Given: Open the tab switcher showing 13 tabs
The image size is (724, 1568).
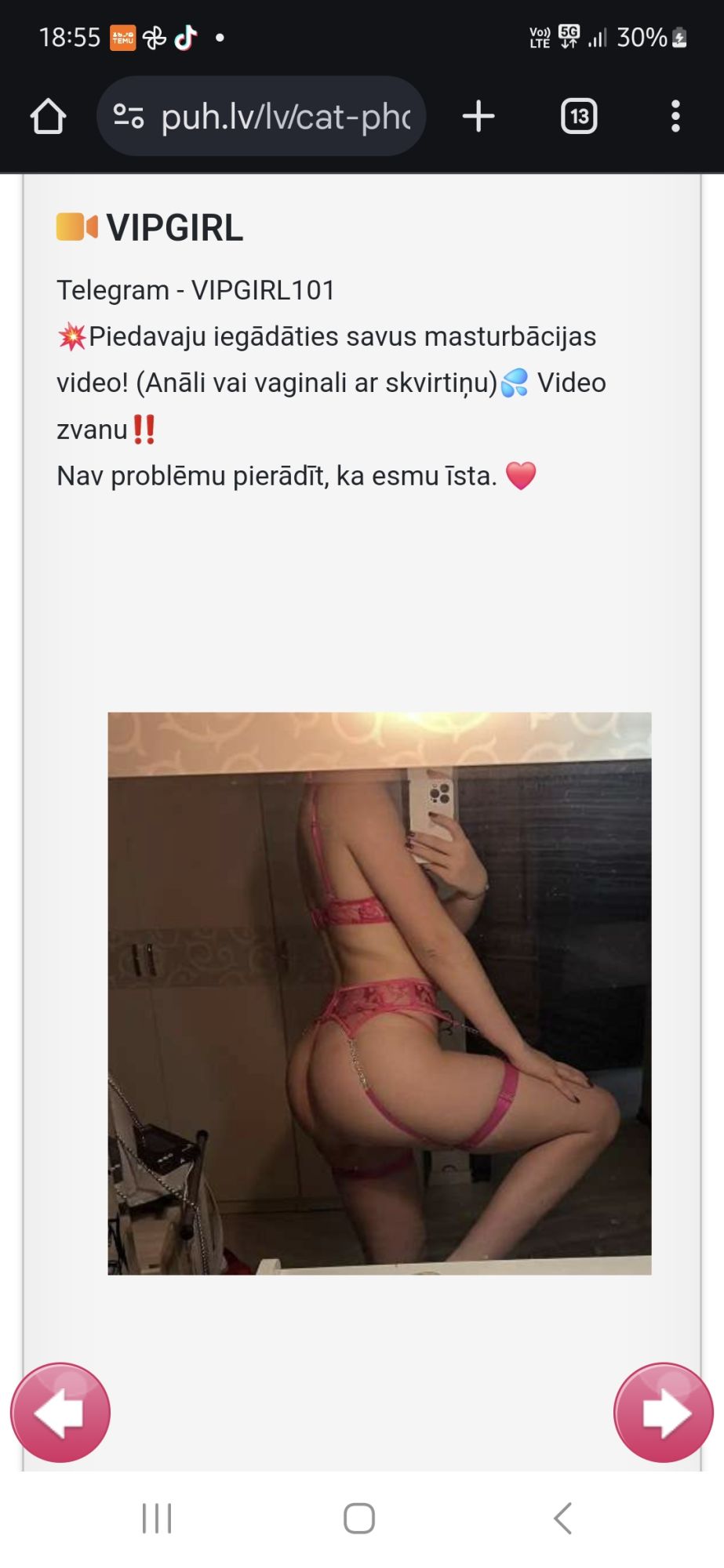Looking at the screenshot, I should [x=579, y=117].
